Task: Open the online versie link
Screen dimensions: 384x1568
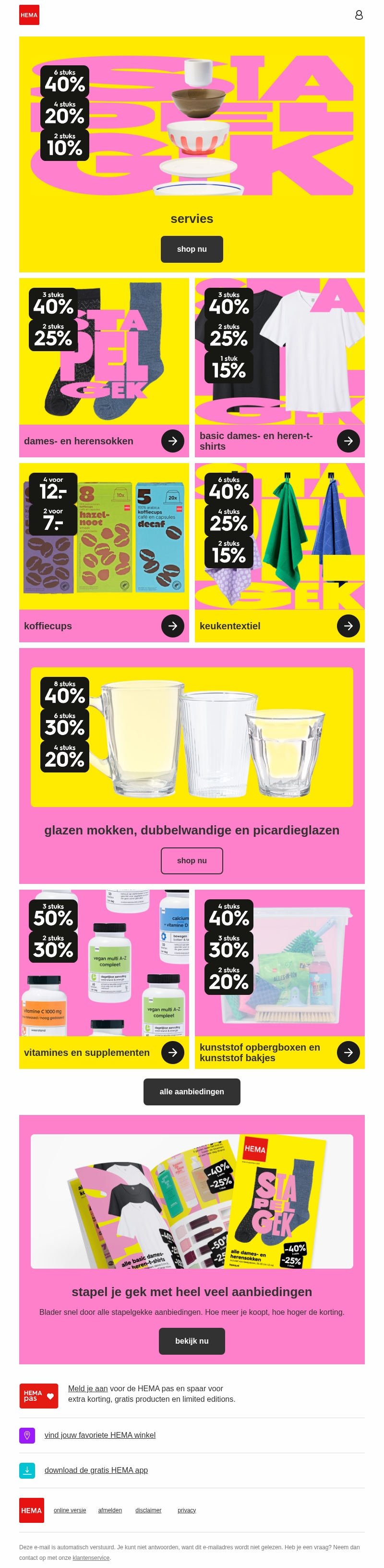Action: 70,1510
